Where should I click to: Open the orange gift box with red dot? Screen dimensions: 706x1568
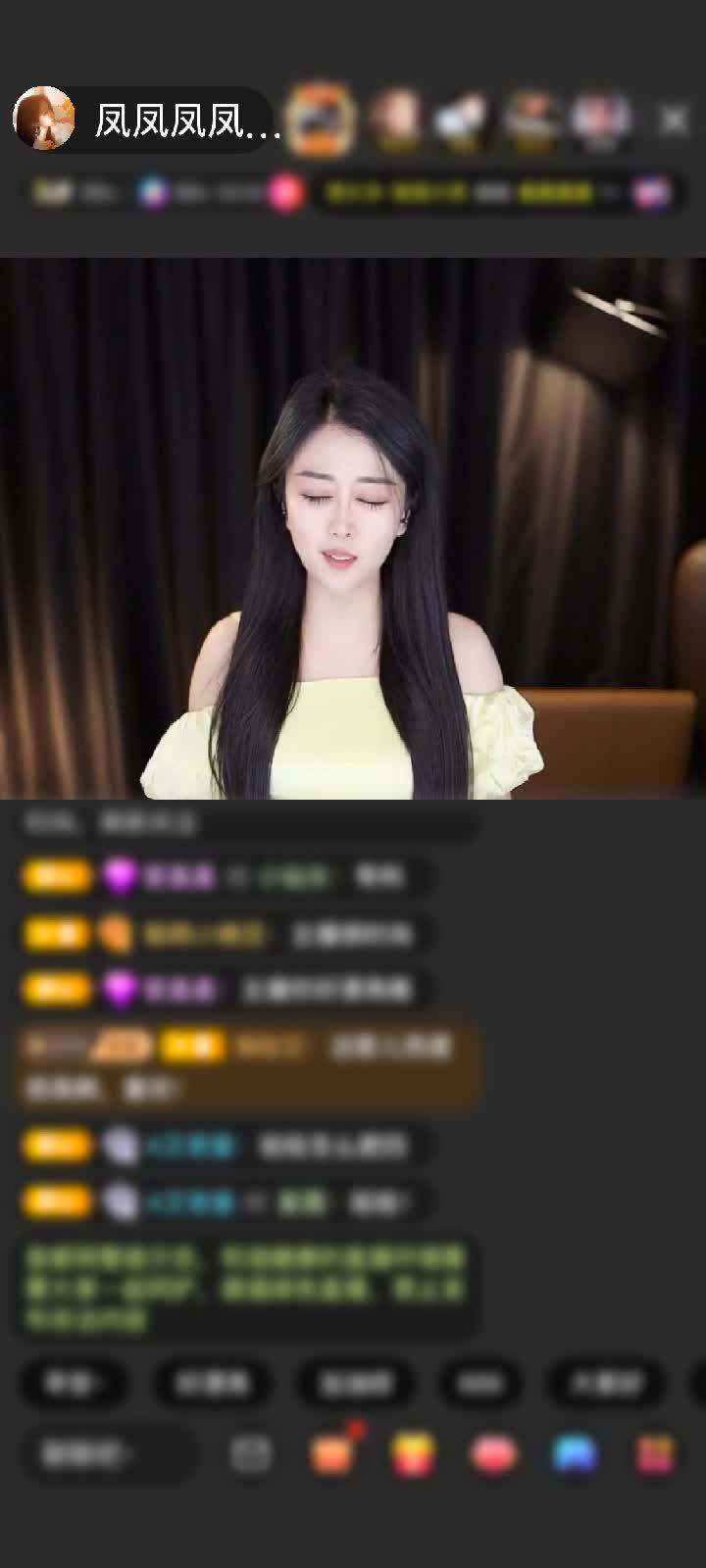(x=331, y=1454)
